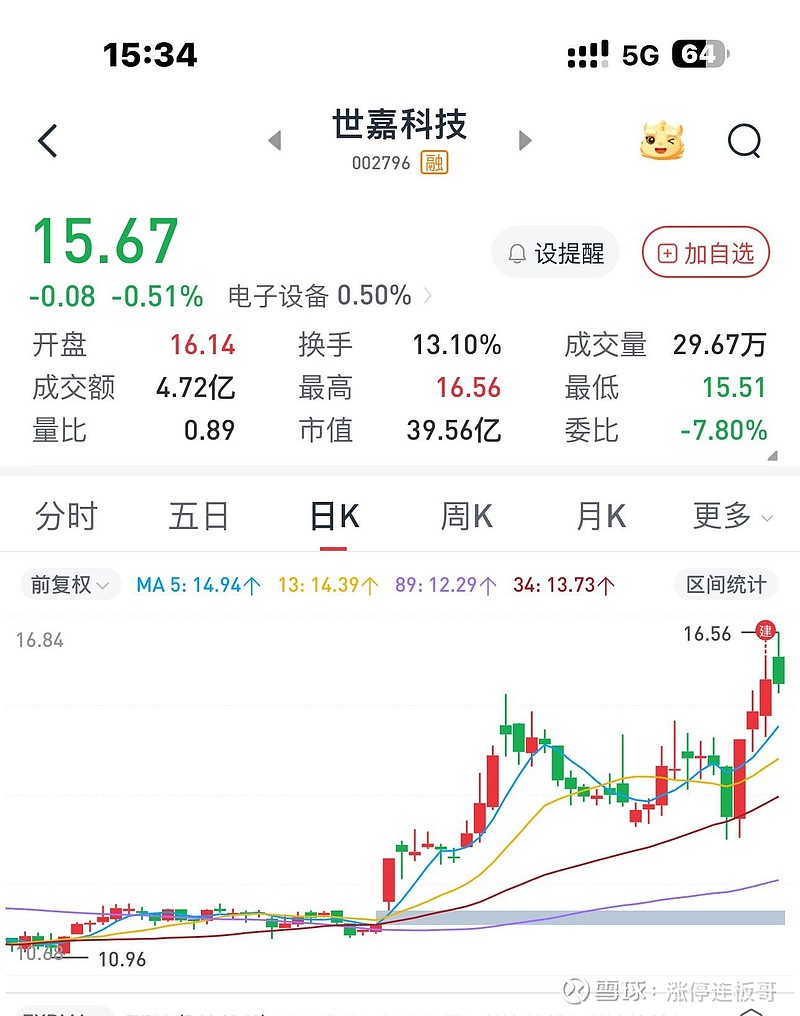Open the 前复权 adjustment dropdown
Image resolution: width=800 pixels, height=1016 pixels.
(71, 585)
